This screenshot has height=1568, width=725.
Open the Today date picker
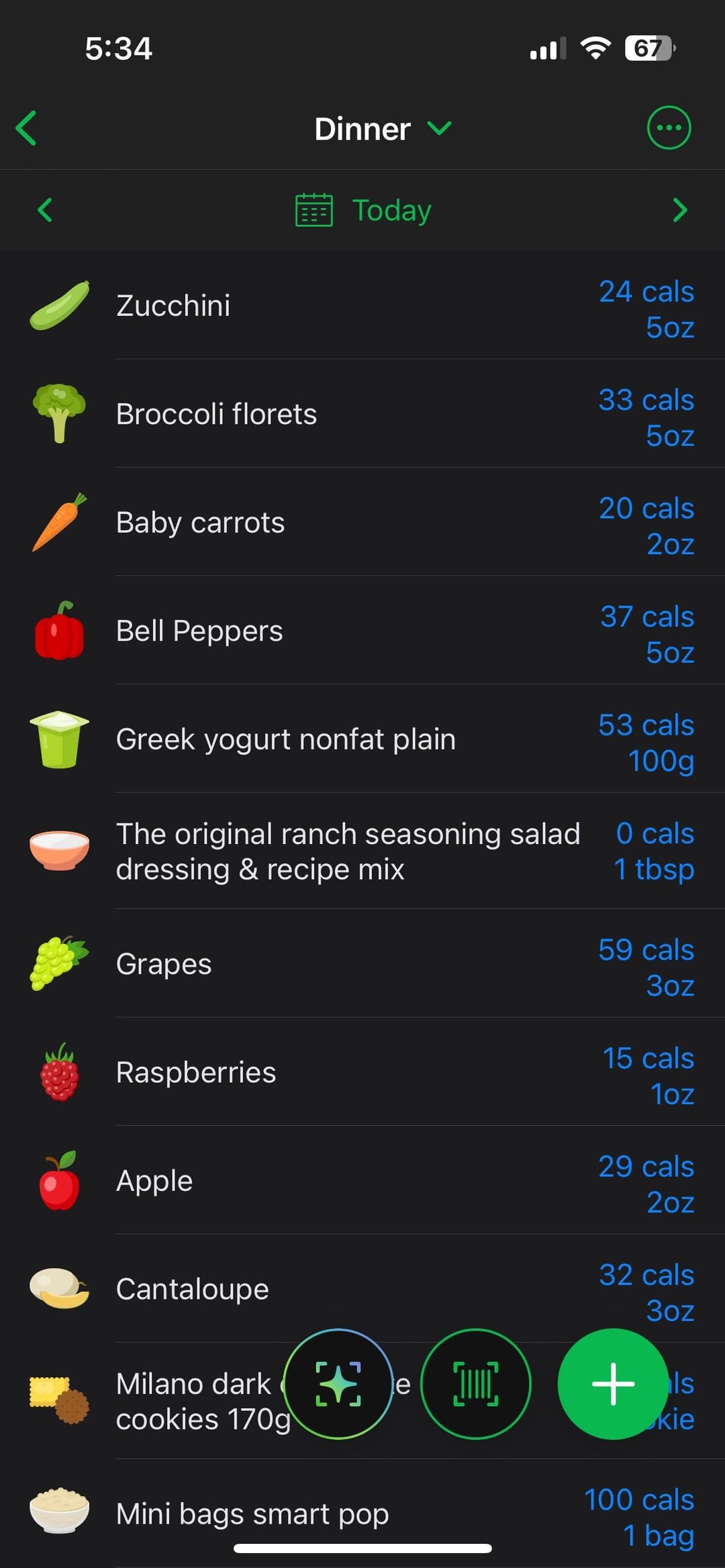(364, 210)
